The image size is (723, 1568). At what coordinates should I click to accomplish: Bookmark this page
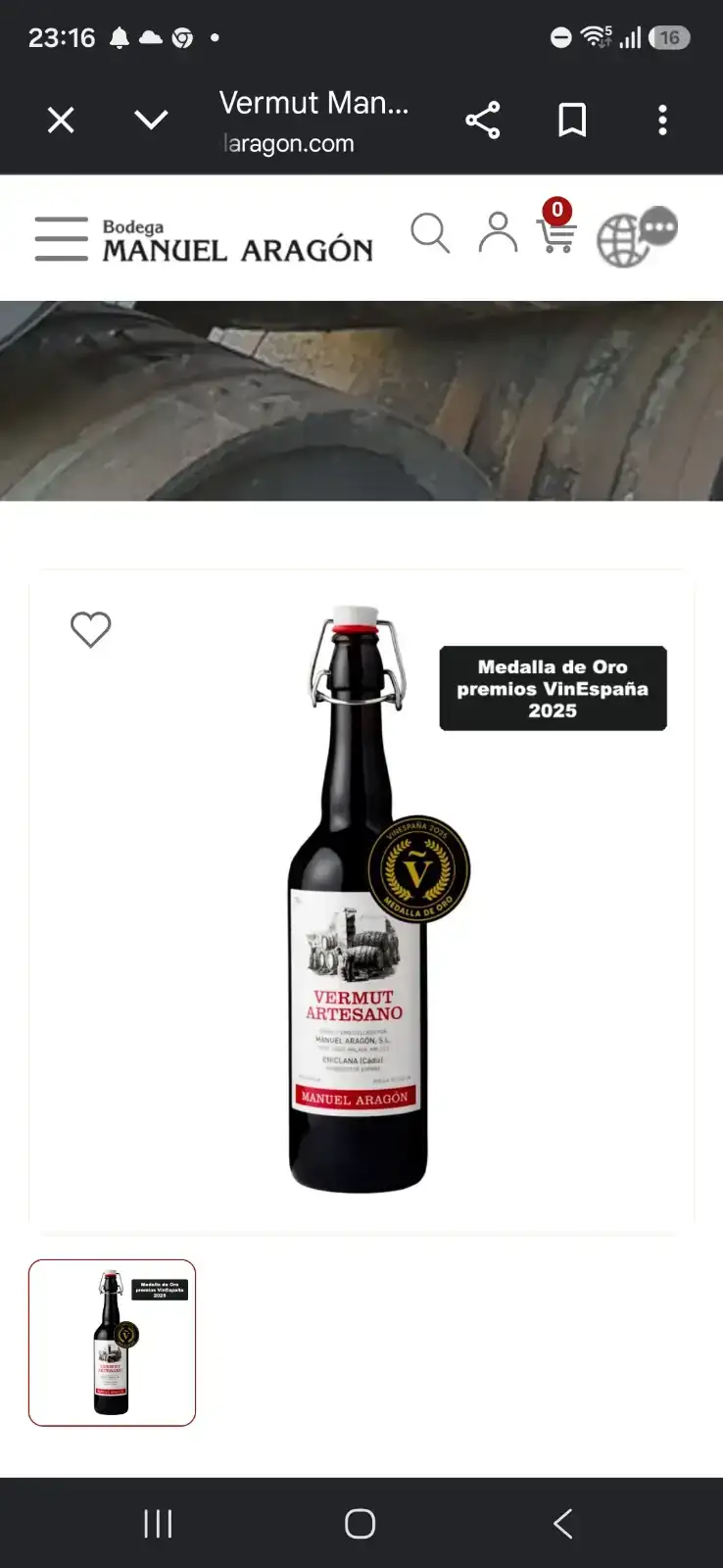click(x=572, y=121)
